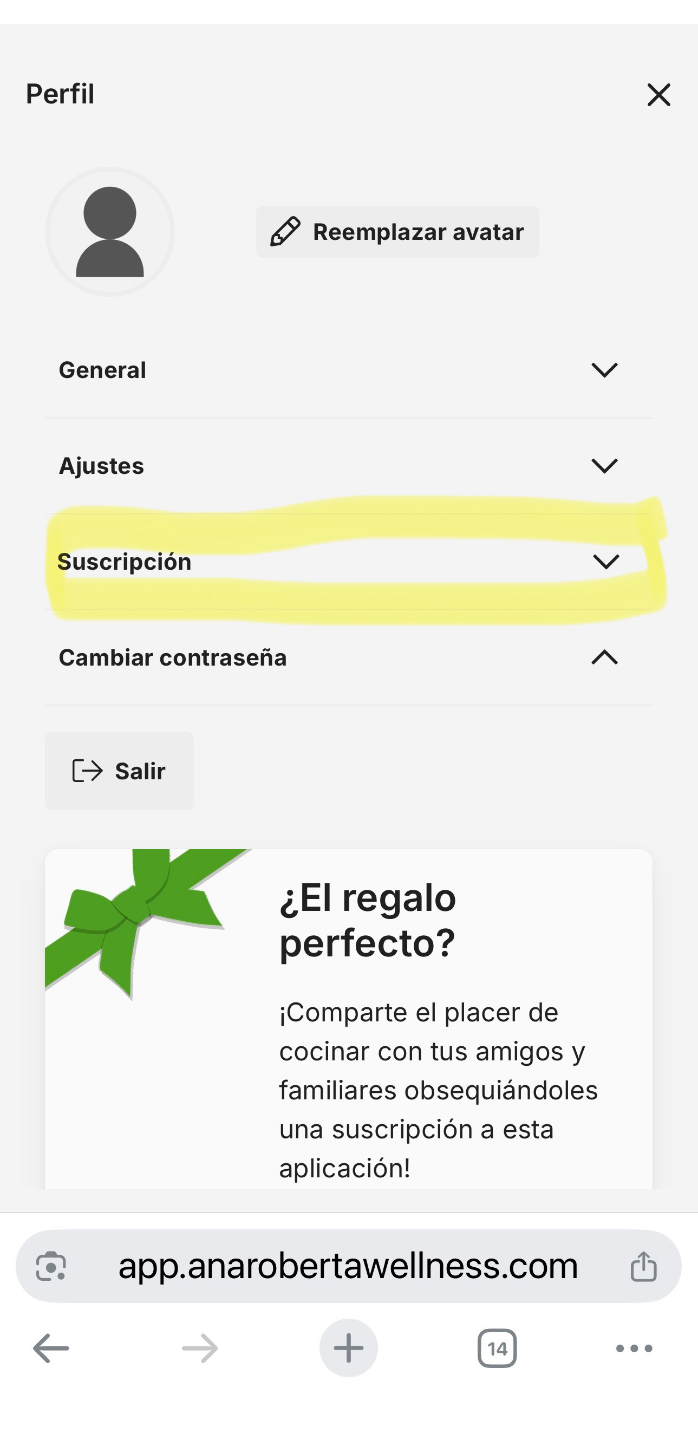Collapse the Cambiar contraseña section
The image size is (698, 1440).
click(604, 658)
